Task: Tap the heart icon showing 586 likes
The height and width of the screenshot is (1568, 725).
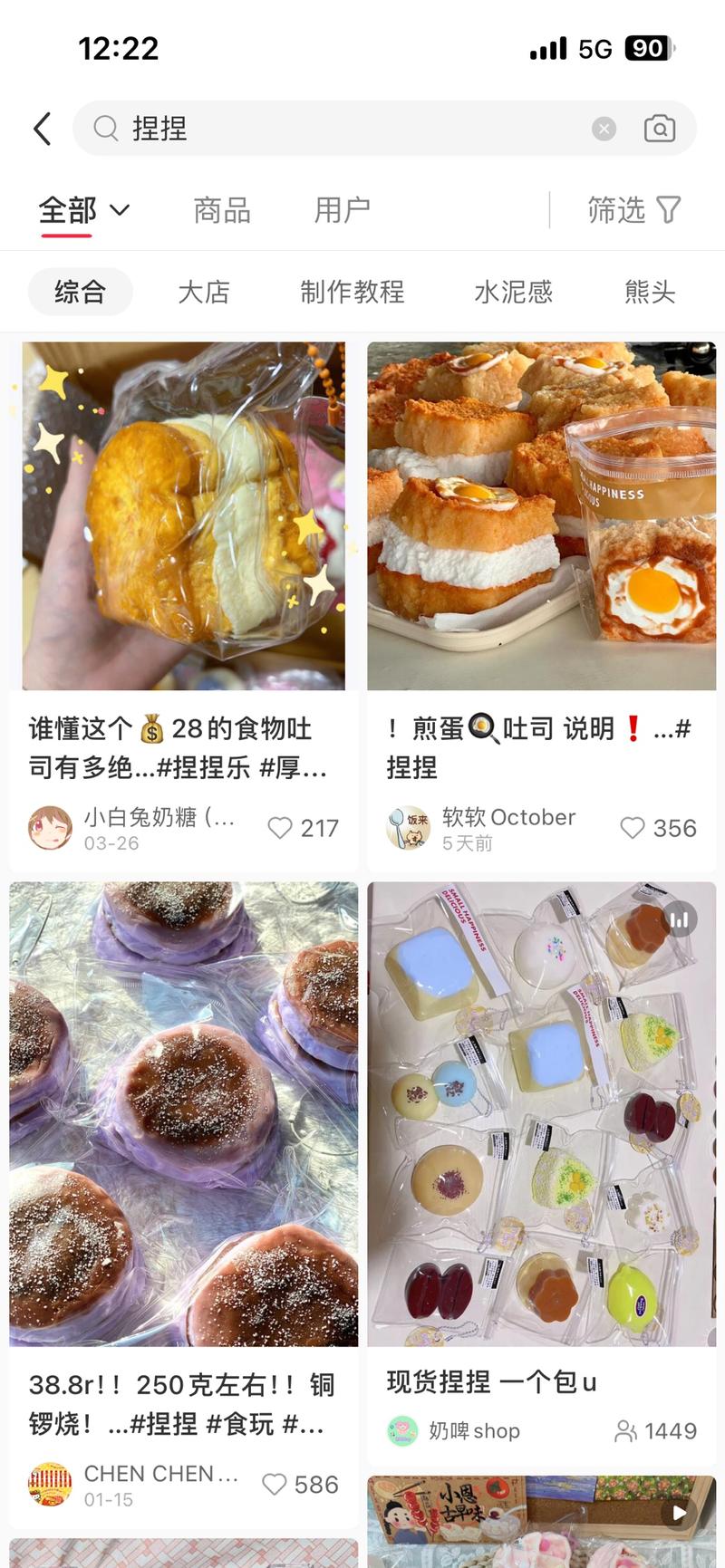Action: 275,1485
